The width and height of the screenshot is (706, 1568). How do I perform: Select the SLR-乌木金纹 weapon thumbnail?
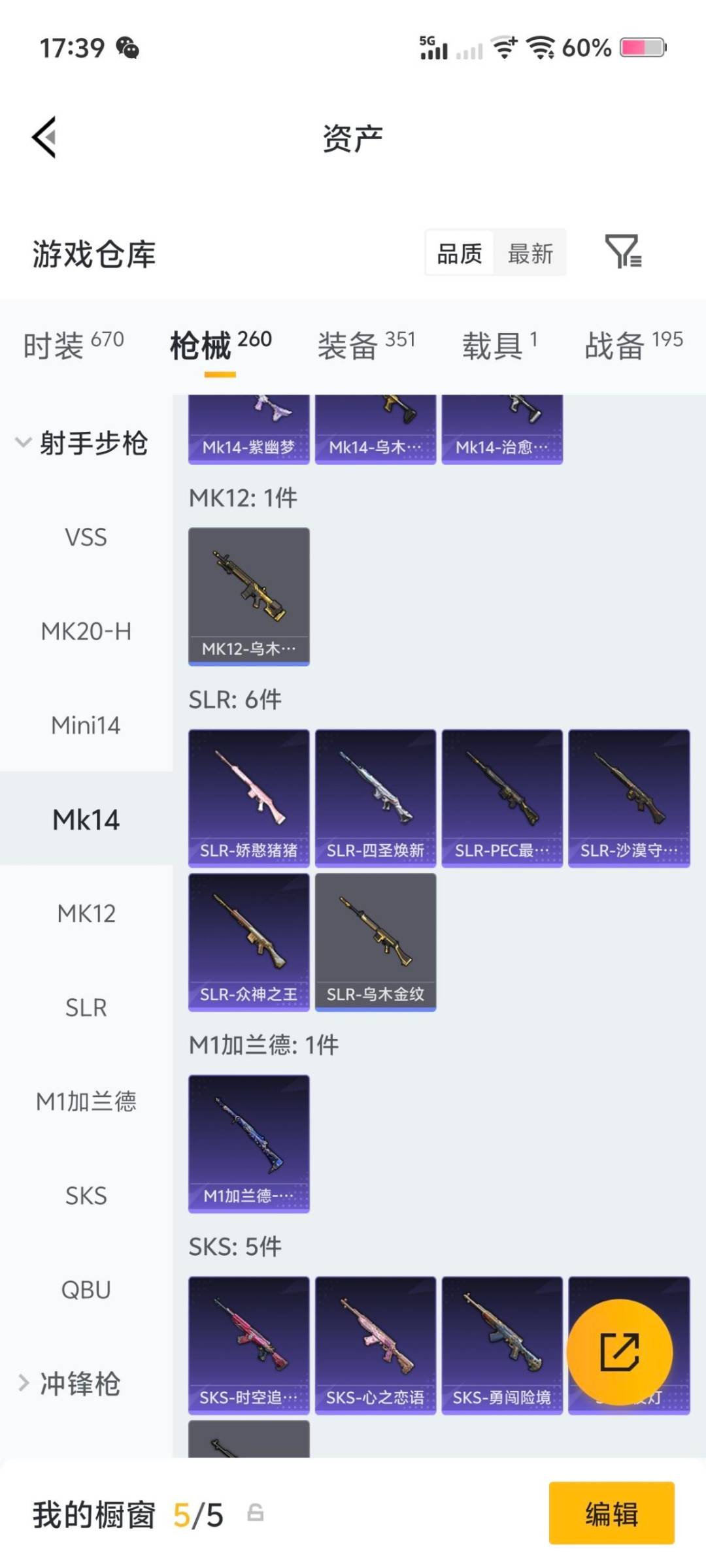click(x=376, y=941)
